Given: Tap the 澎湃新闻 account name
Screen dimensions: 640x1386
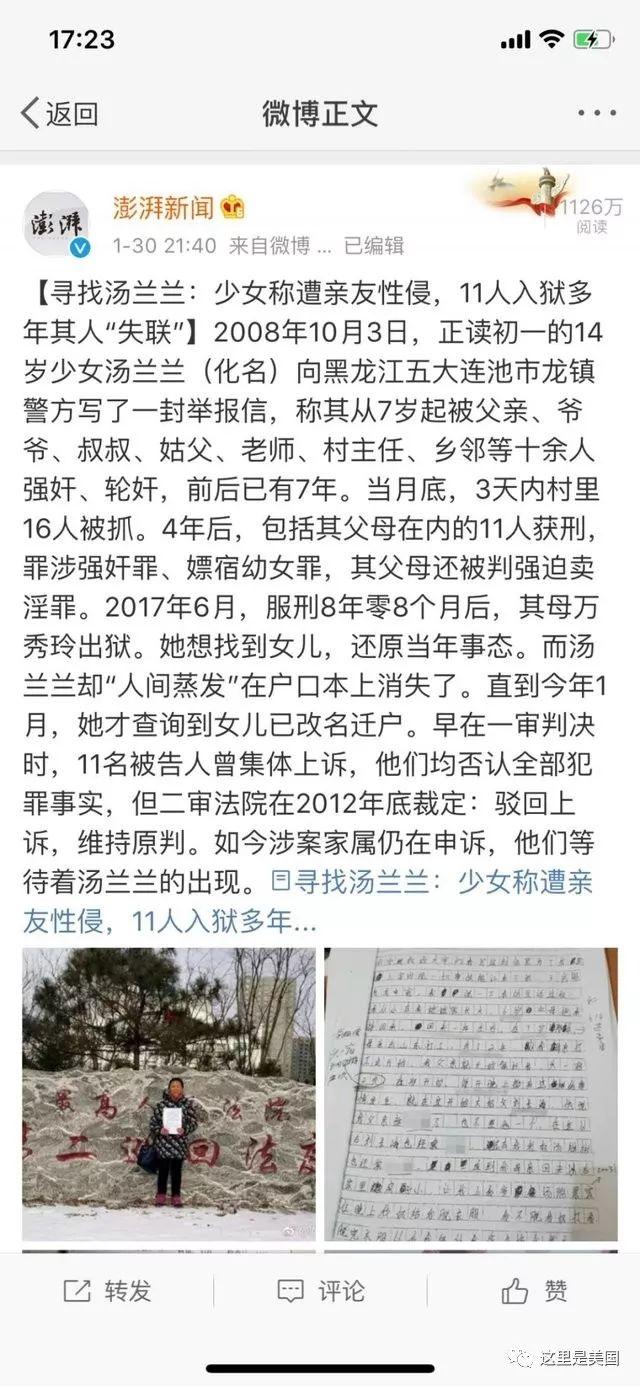Looking at the screenshot, I should (x=161, y=207).
